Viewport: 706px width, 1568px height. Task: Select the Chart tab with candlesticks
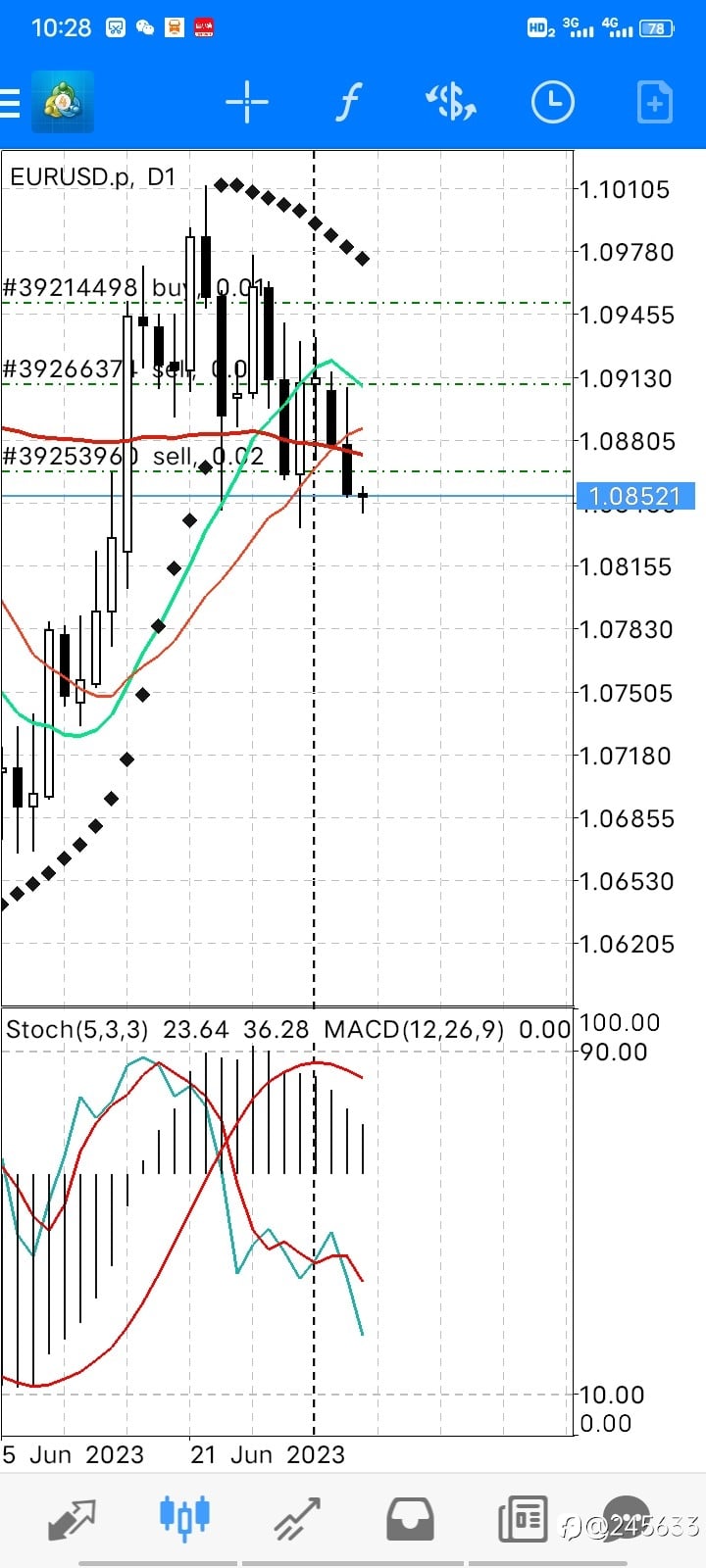pyautogui.click(x=184, y=1515)
